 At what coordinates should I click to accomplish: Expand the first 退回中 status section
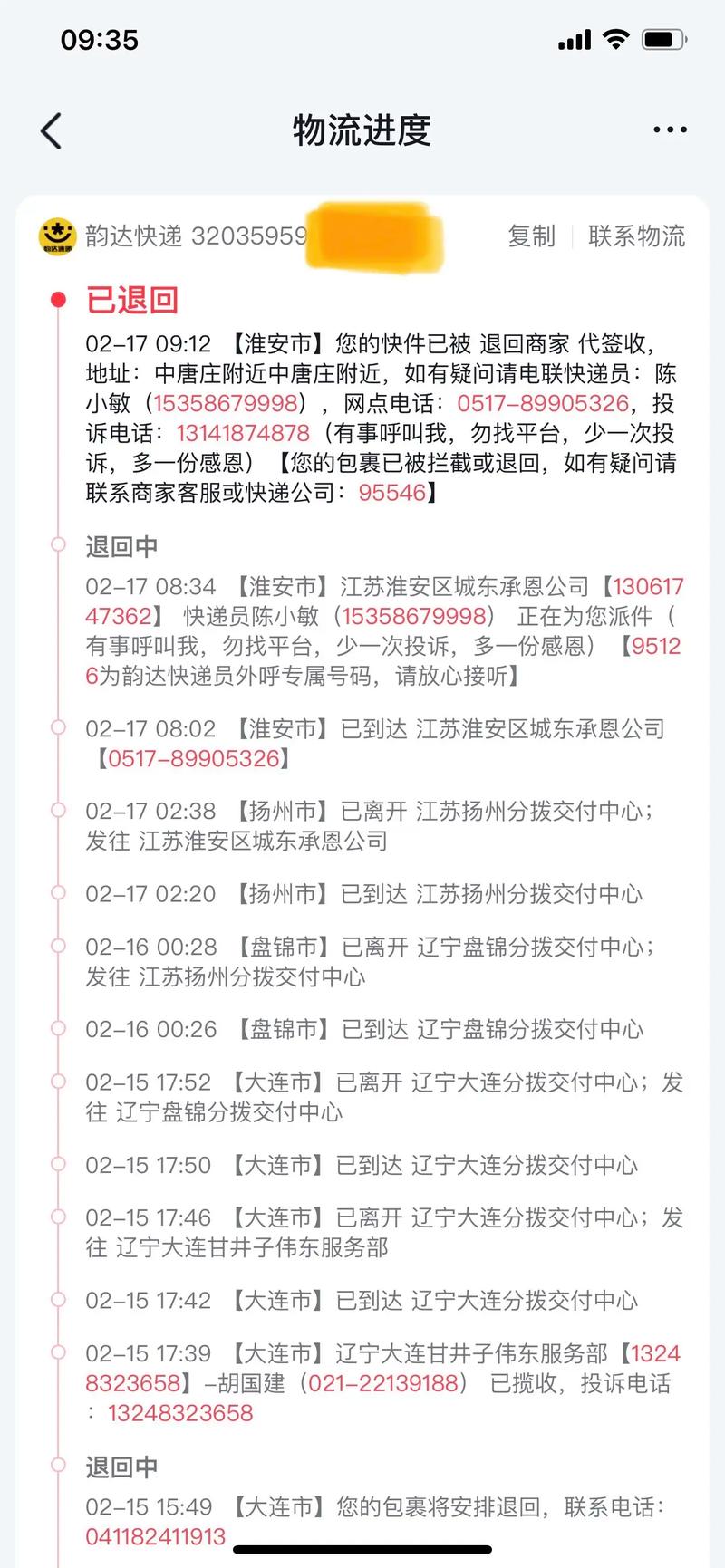point(121,545)
